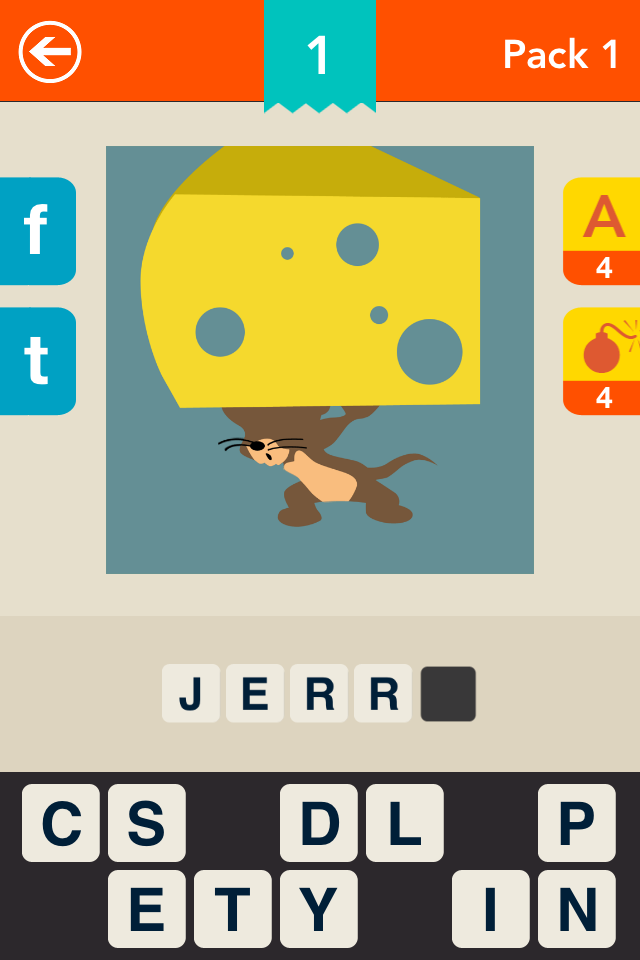Select letter L tile
The height and width of the screenshot is (960, 640).
(404, 823)
